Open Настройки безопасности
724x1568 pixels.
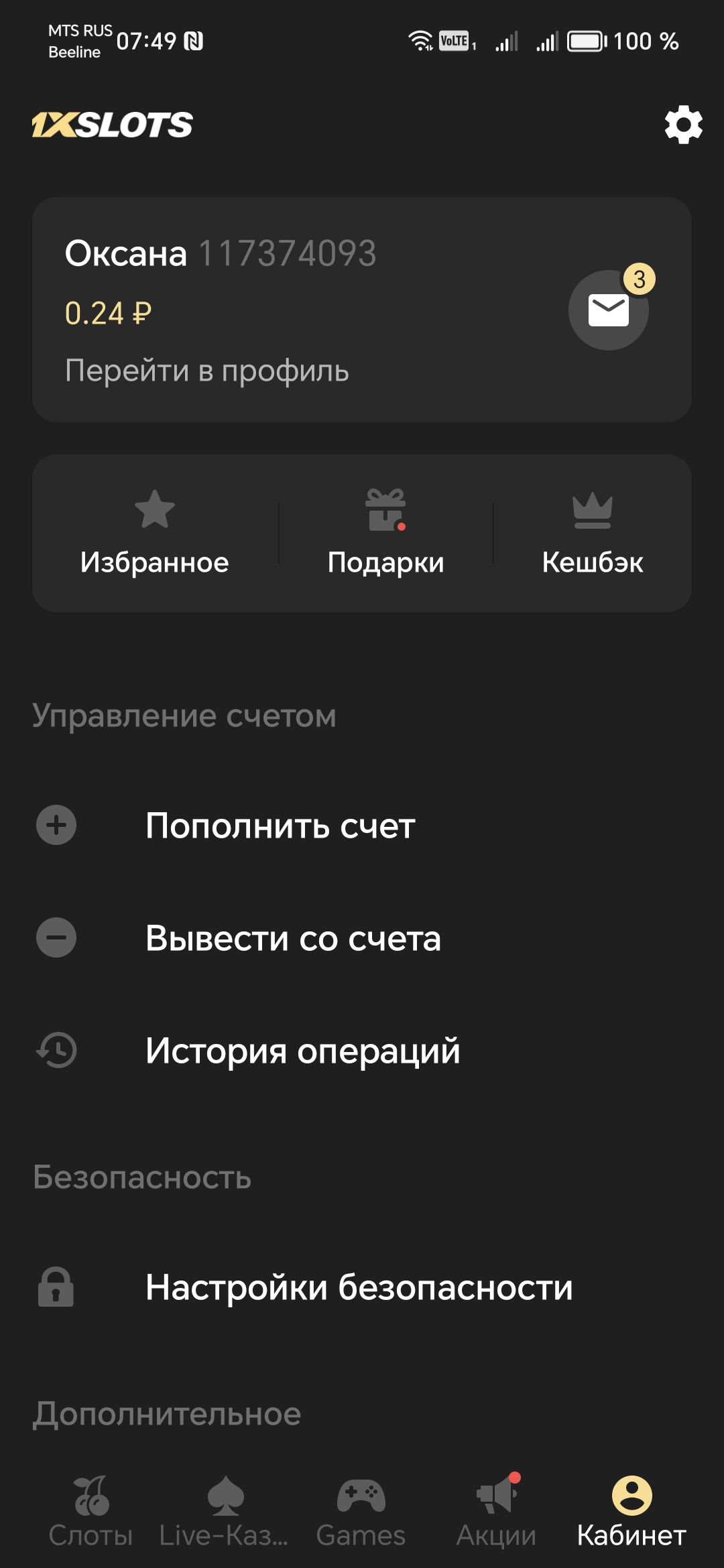(x=359, y=1287)
